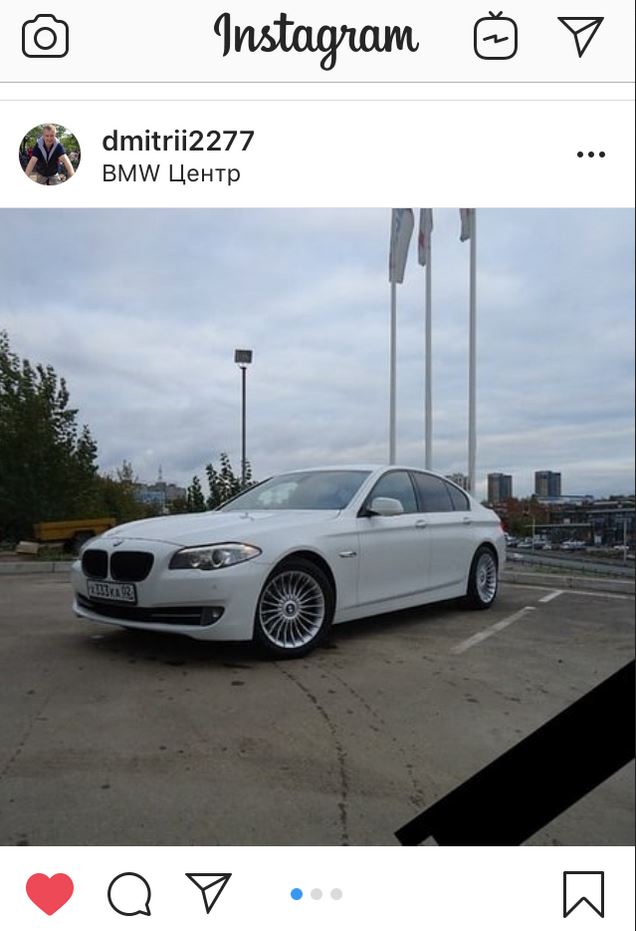Open the BMW Центр location
Viewport: 636px width, 931px height.
pos(171,174)
